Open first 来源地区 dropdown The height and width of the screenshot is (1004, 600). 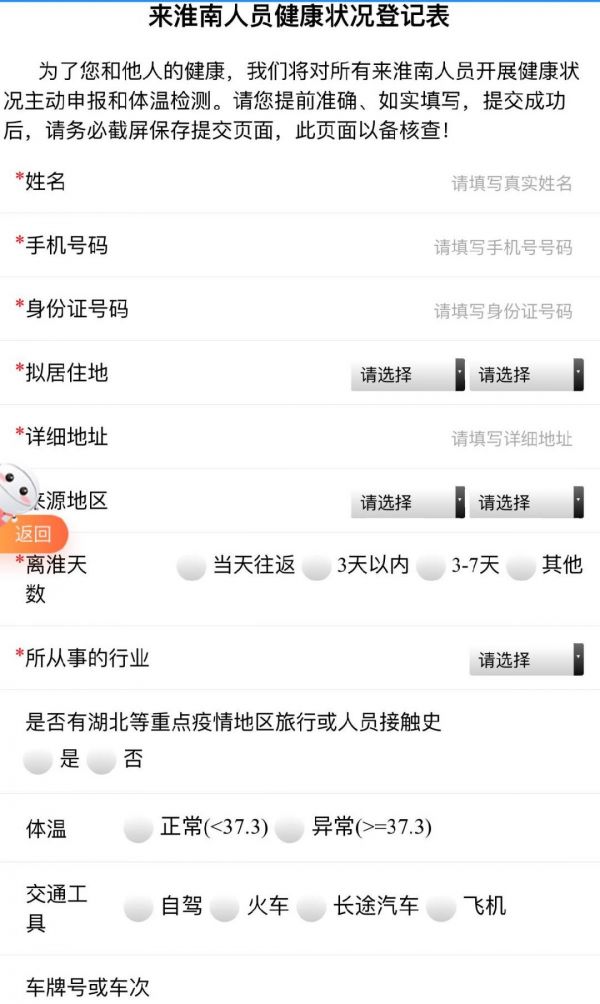pyautogui.click(x=407, y=502)
